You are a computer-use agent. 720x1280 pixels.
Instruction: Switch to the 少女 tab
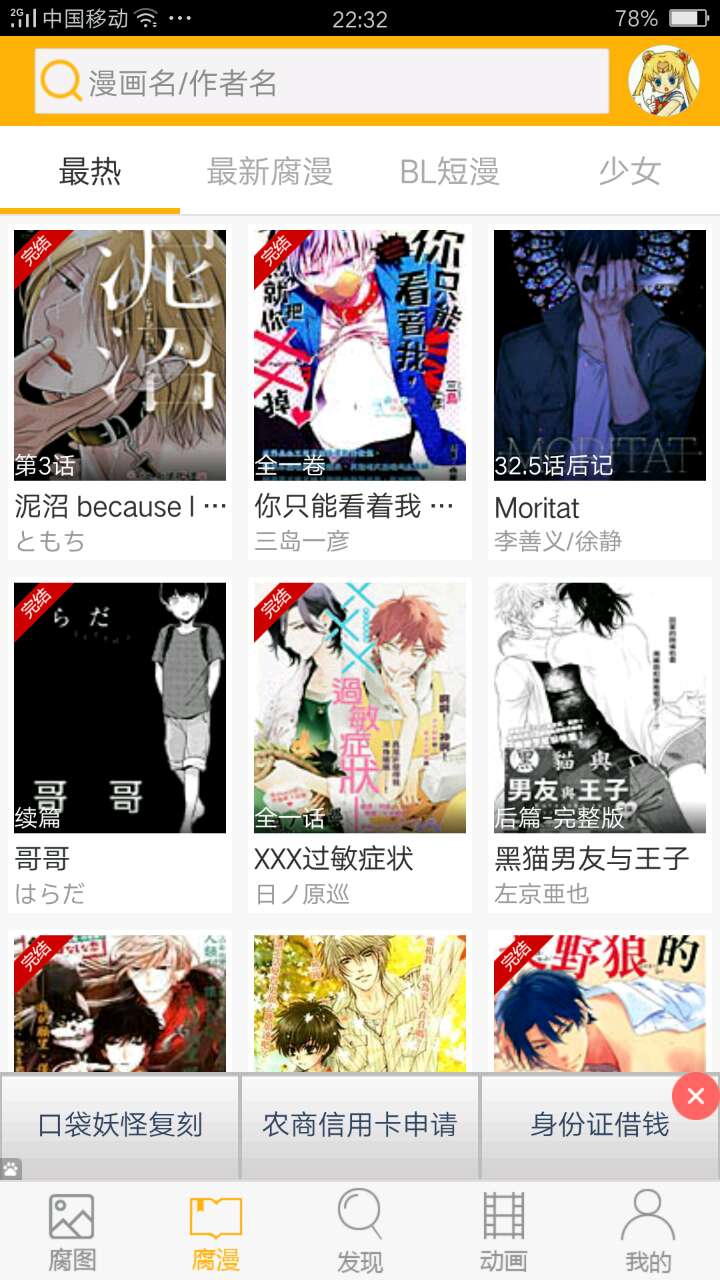click(x=629, y=172)
